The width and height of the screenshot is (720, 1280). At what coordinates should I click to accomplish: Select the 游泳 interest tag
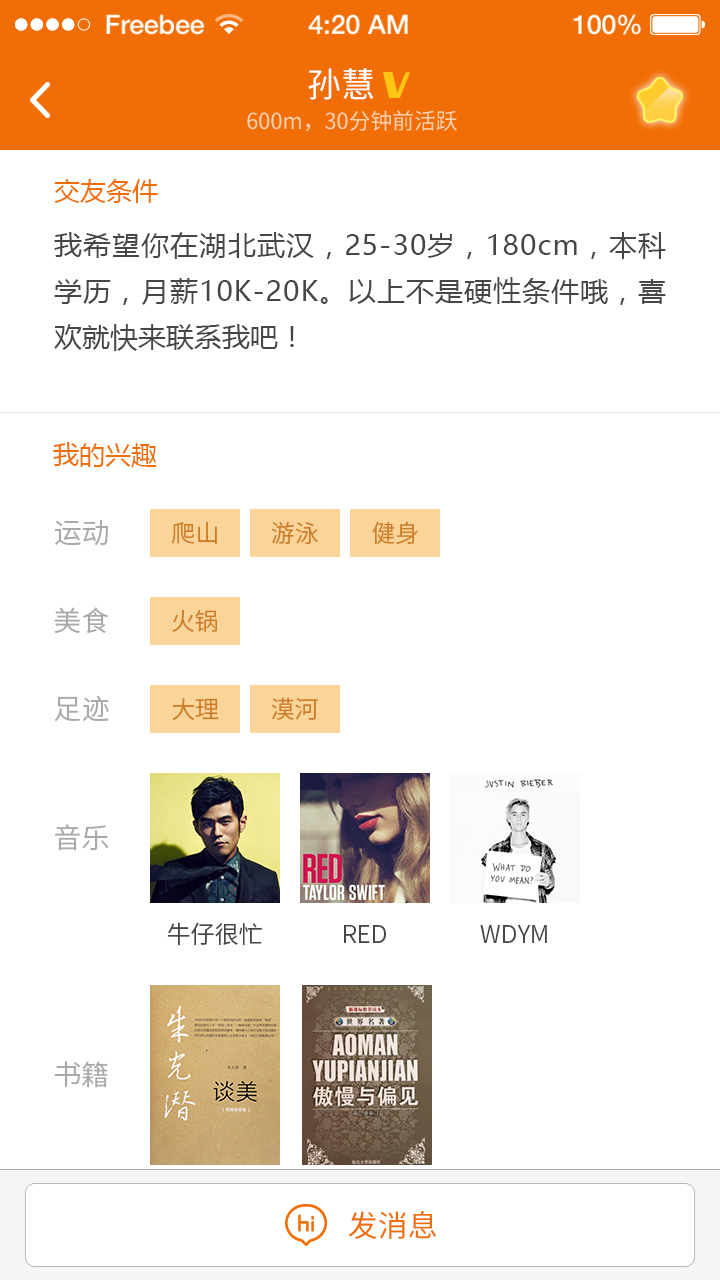[x=295, y=533]
